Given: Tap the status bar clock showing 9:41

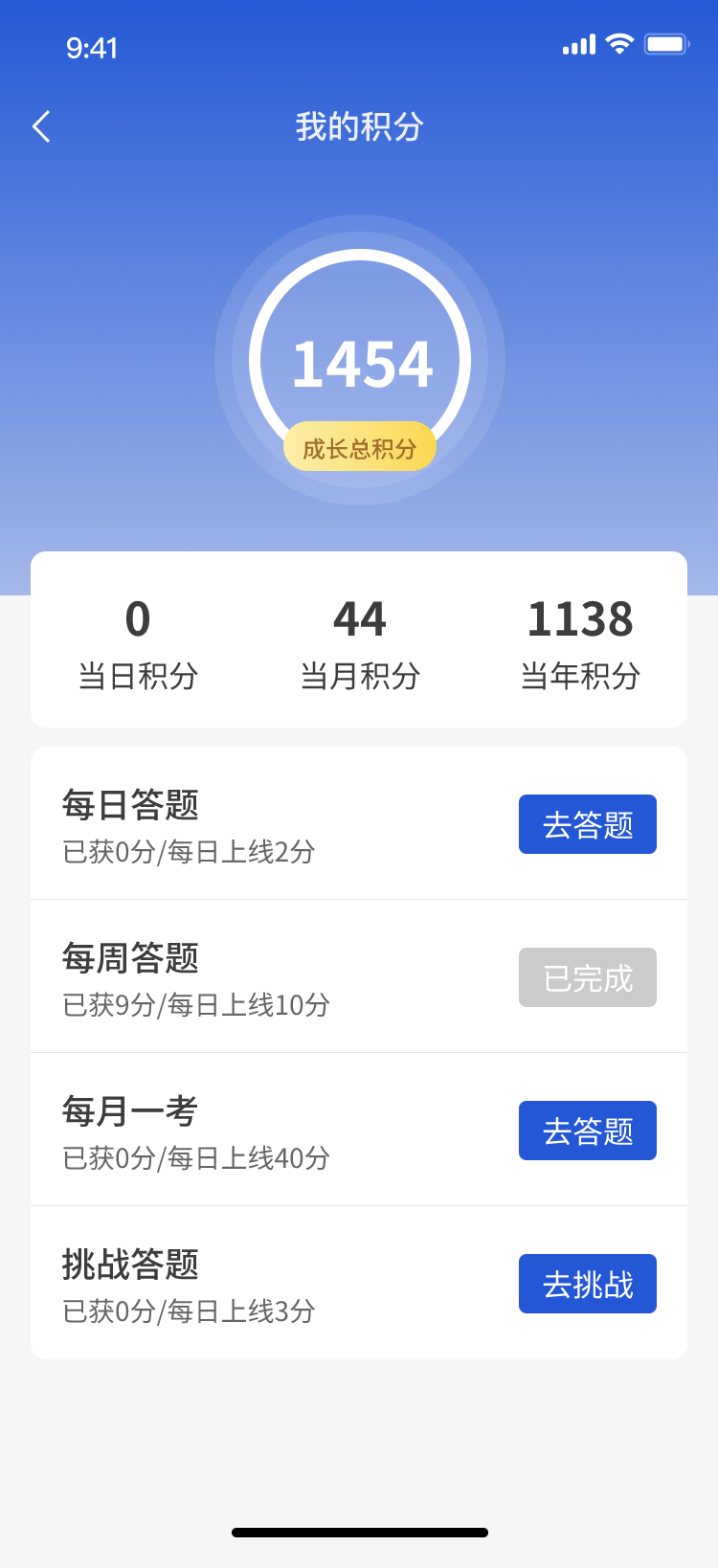Looking at the screenshot, I should point(92,47).
